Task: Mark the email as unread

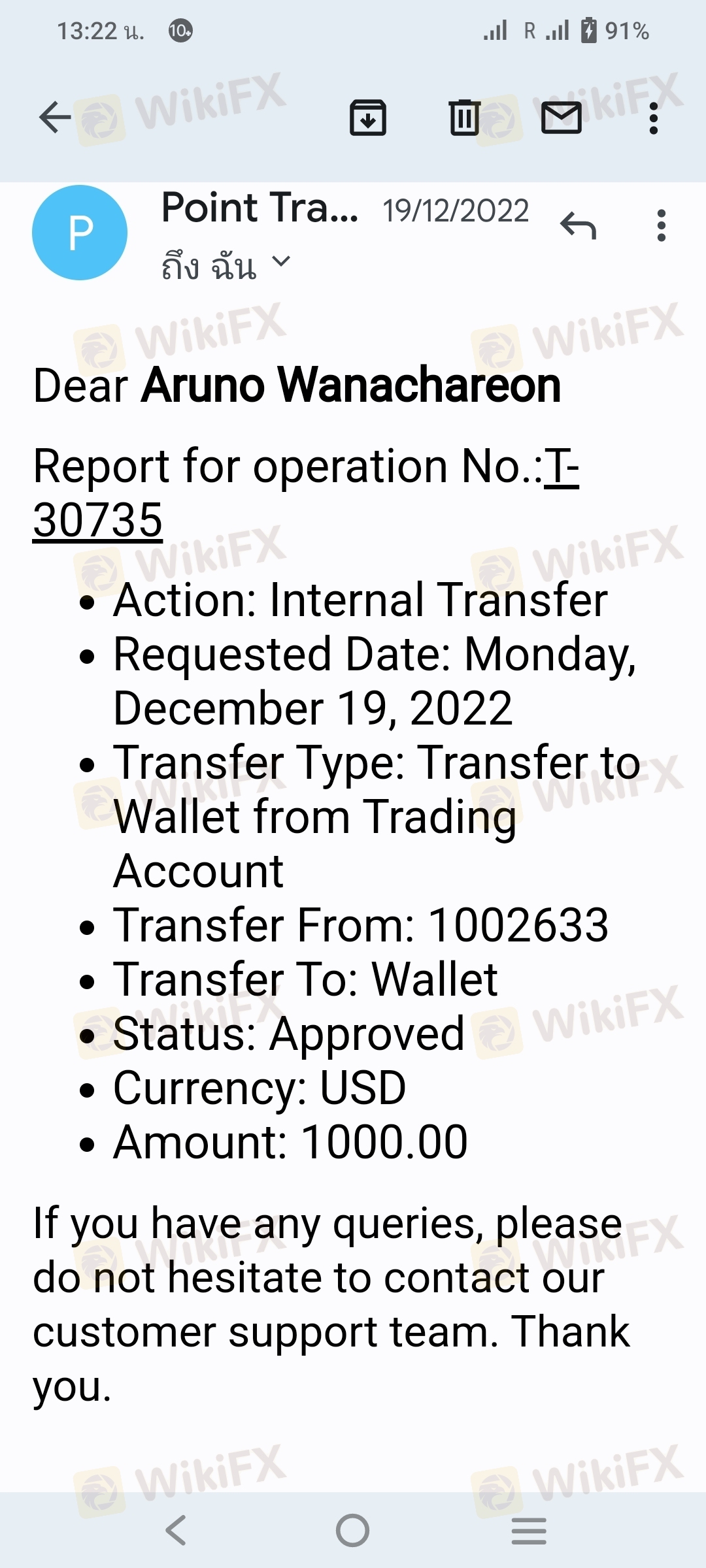Action: coord(562,118)
